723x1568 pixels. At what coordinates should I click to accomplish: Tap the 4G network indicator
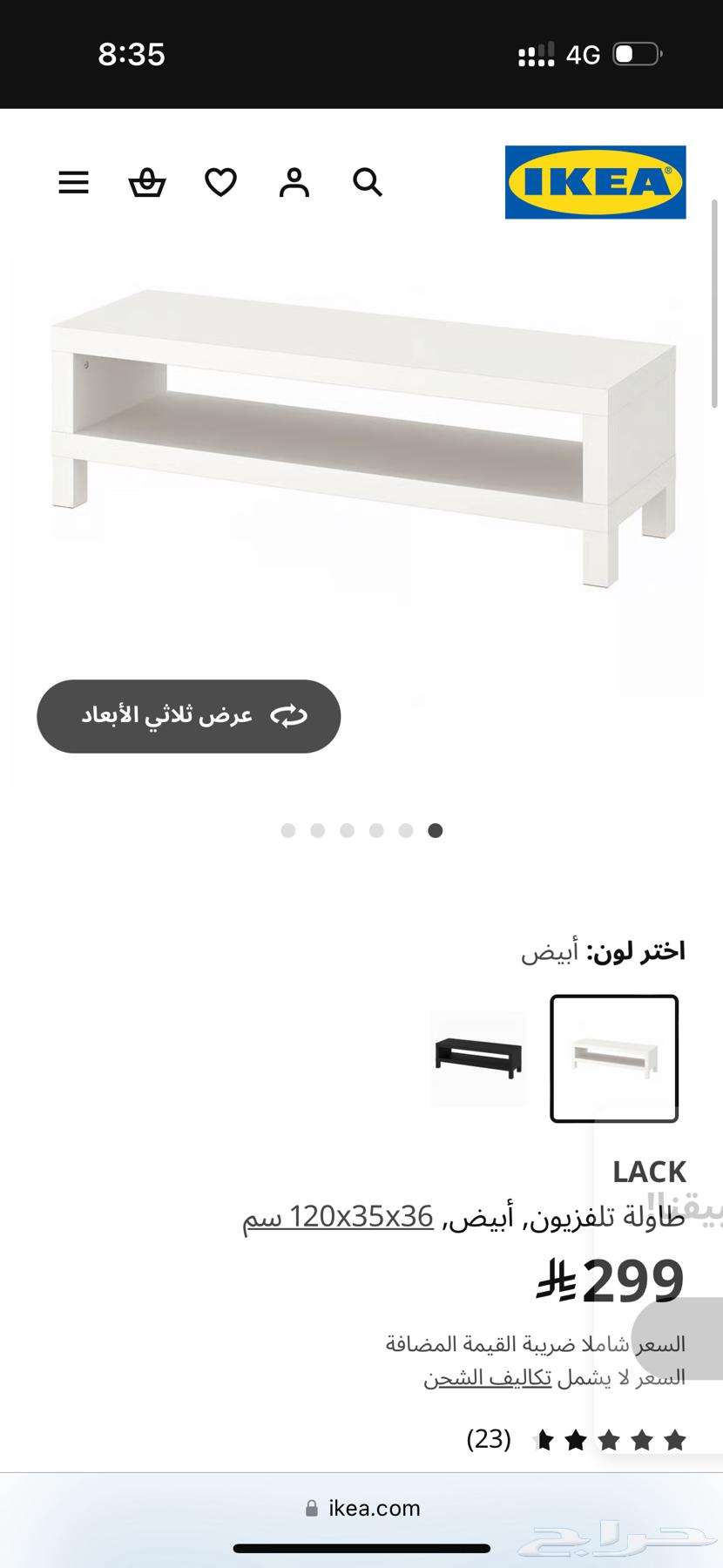coord(584,54)
